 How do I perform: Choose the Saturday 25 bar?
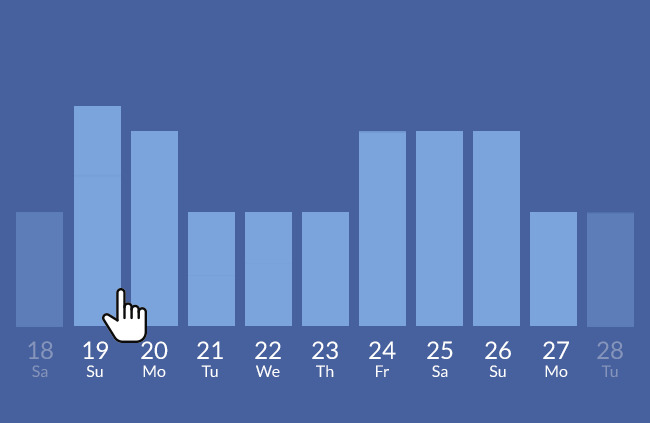(x=439, y=228)
